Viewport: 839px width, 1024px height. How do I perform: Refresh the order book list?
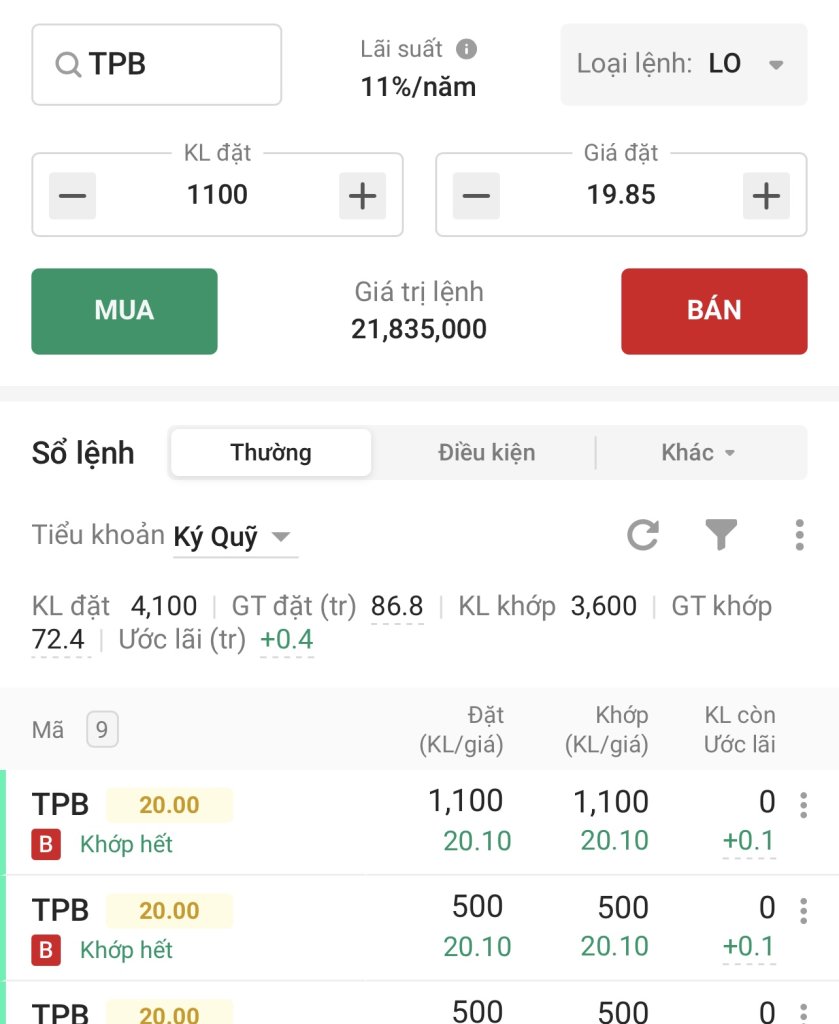pos(643,535)
